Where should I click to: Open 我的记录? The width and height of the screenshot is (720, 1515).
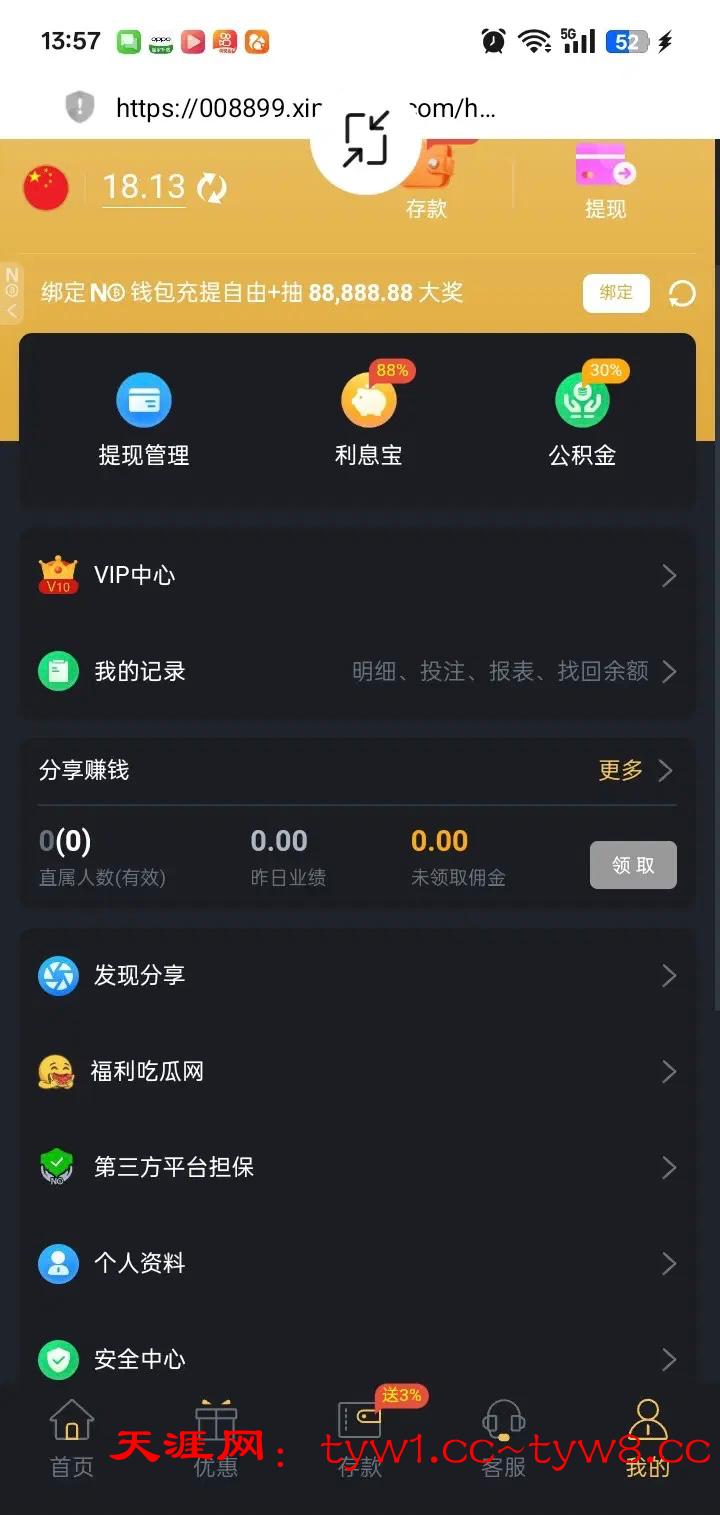click(x=357, y=671)
